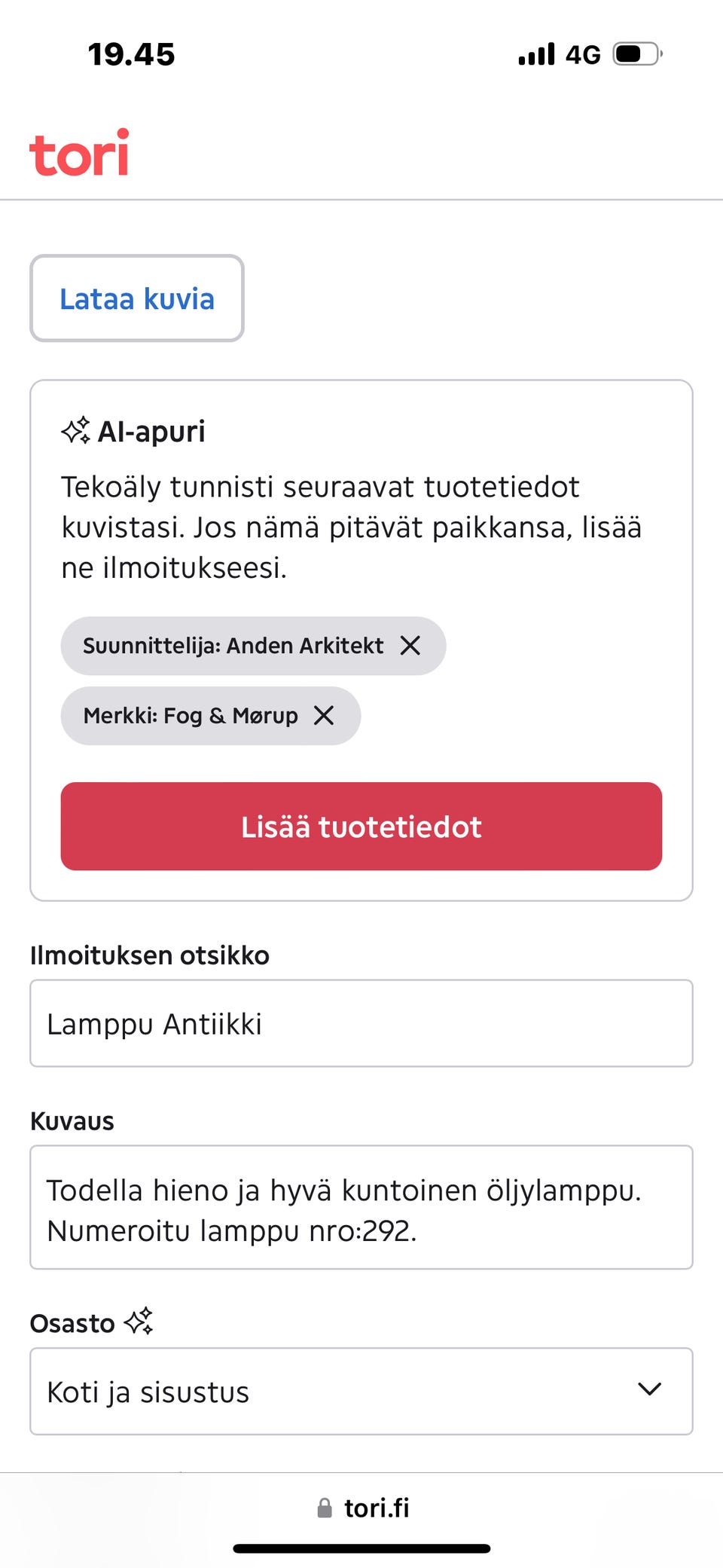This screenshot has height=1568, width=723.
Task: Click the clock showing 19.45
Action: (131, 53)
